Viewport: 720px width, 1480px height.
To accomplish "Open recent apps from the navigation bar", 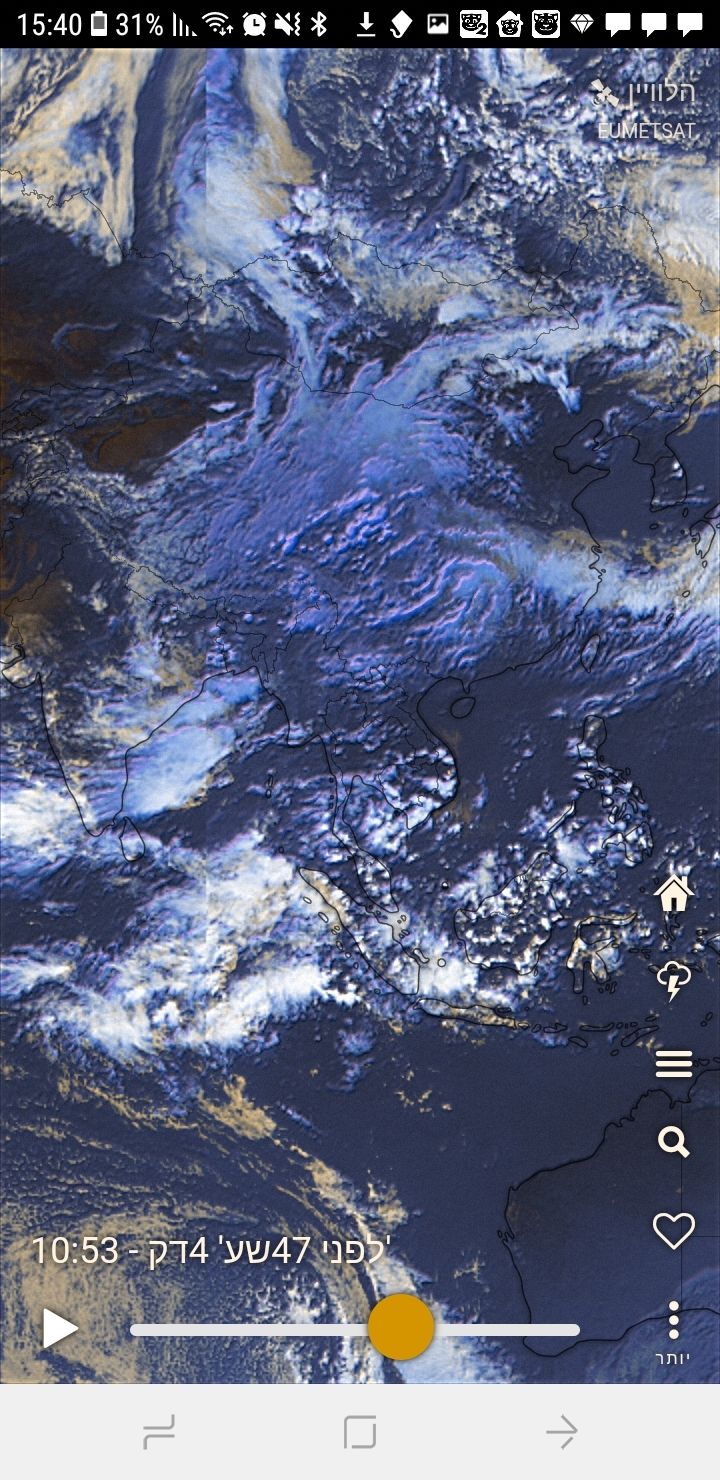I will coord(159,1432).
